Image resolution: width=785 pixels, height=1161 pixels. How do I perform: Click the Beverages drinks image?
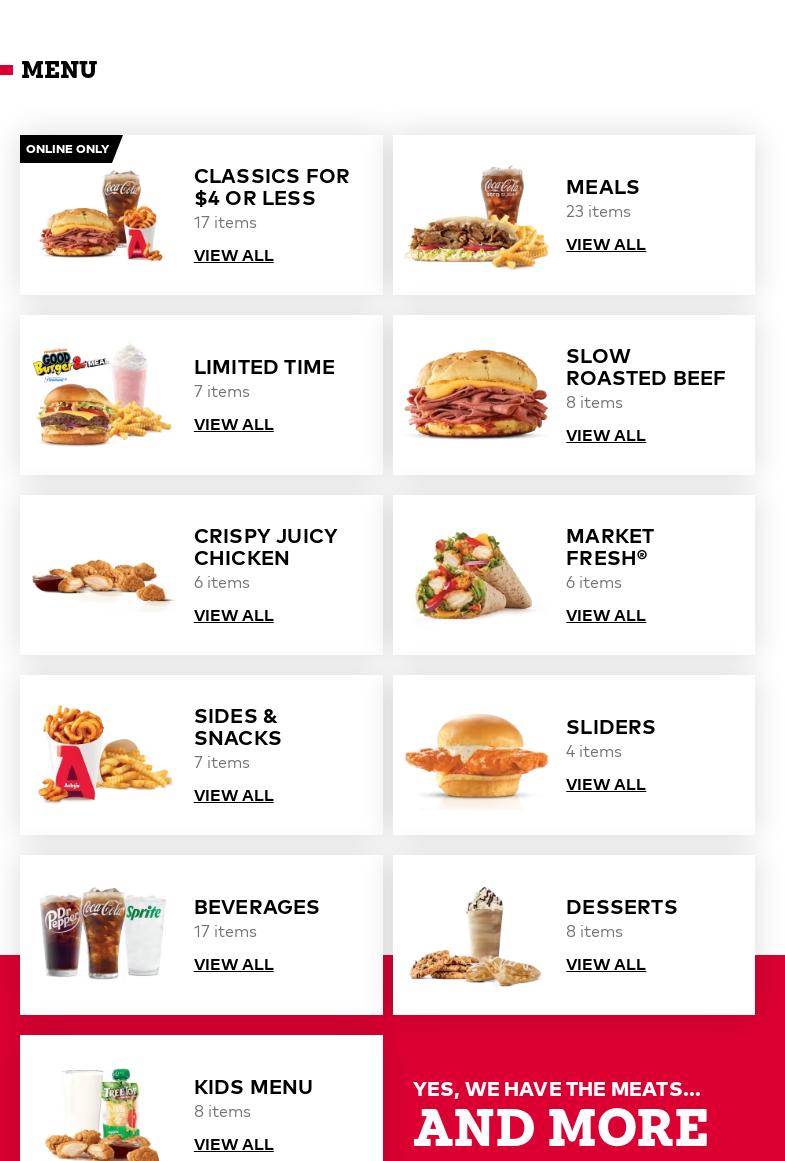(x=101, y=934)
